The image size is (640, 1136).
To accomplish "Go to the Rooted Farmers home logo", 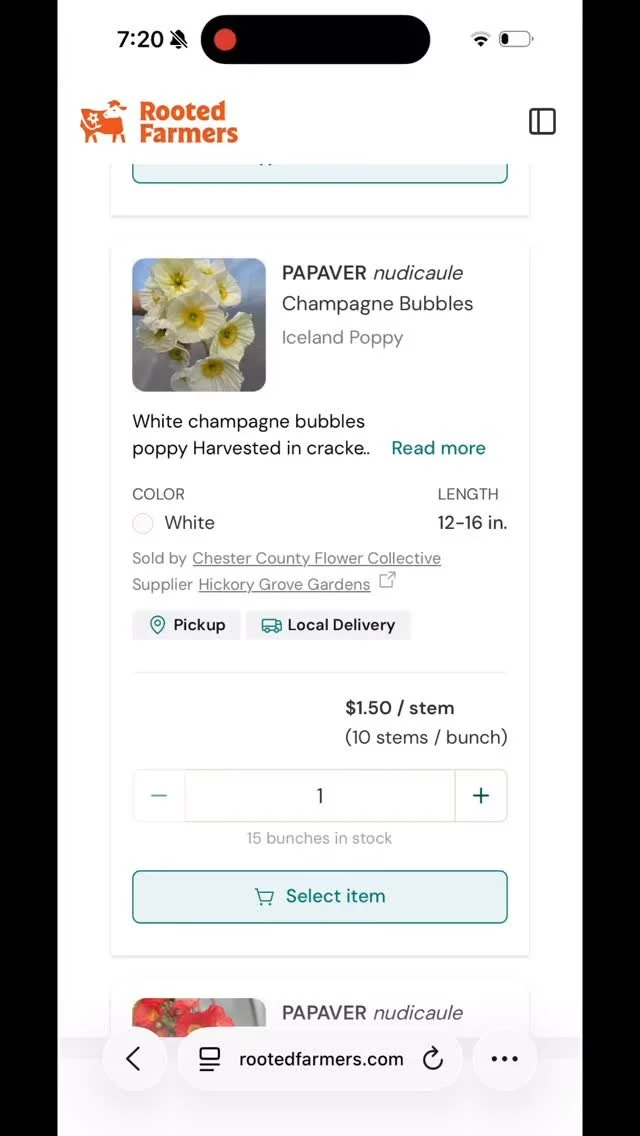I will (159, 122).
